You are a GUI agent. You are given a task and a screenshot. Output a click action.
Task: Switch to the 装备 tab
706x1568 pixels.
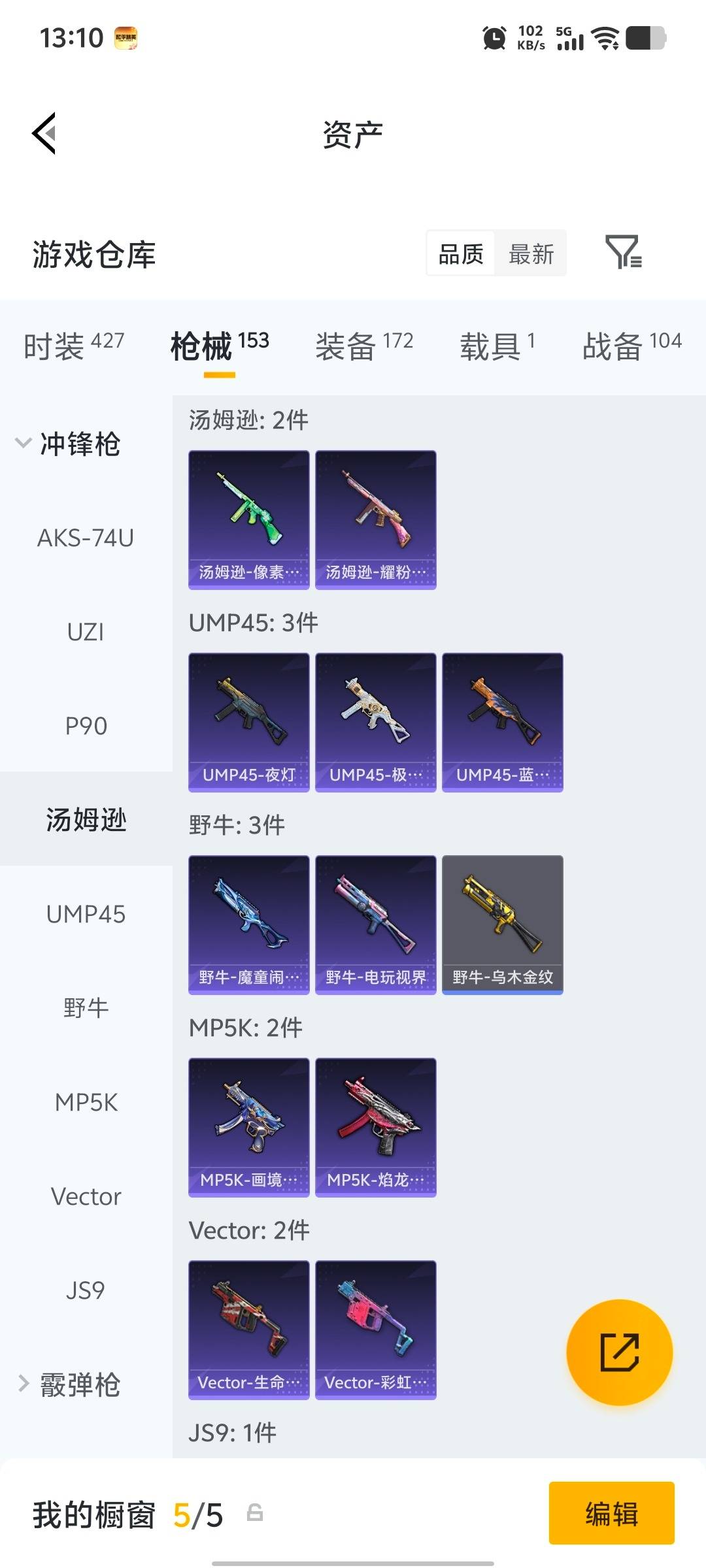363,346
